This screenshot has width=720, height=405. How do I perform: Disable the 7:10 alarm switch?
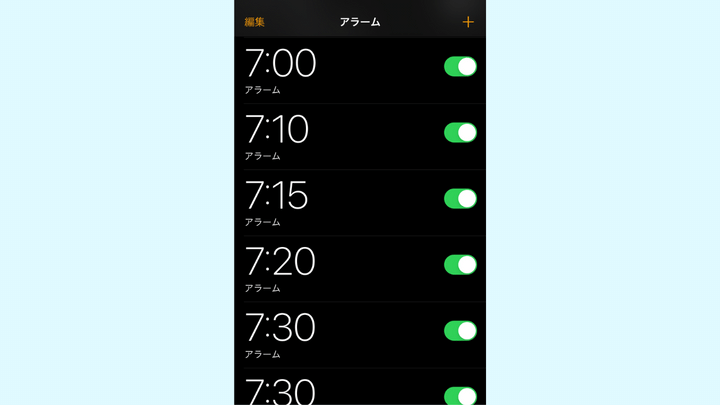[460, 133]
